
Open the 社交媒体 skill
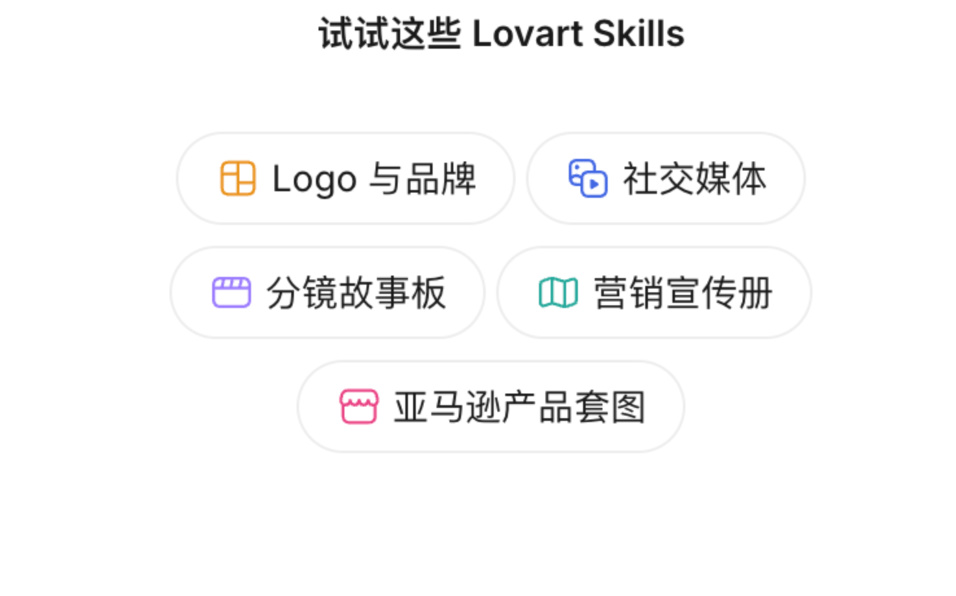click(x=666, y=179)
